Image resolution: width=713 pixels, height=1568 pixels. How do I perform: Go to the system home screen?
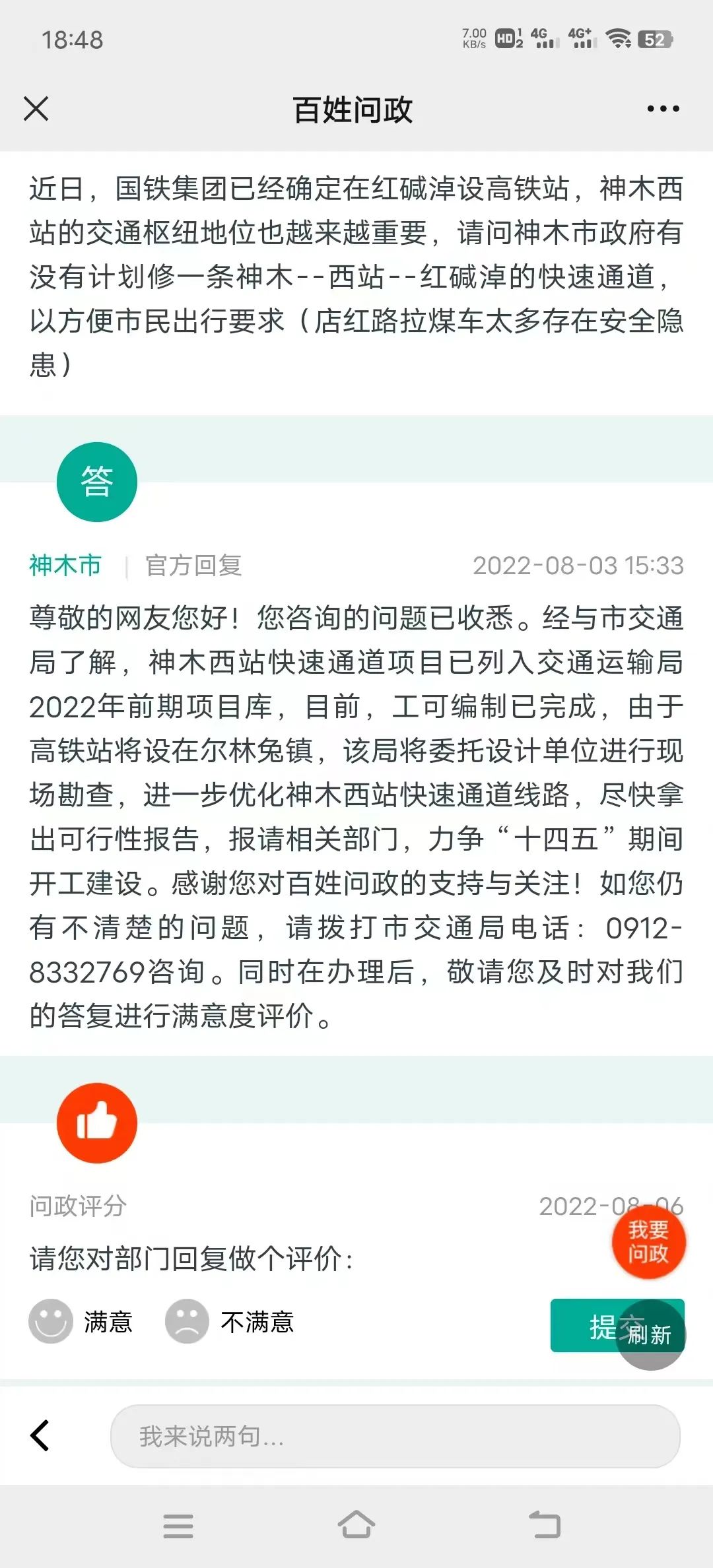coord(356,1525)
